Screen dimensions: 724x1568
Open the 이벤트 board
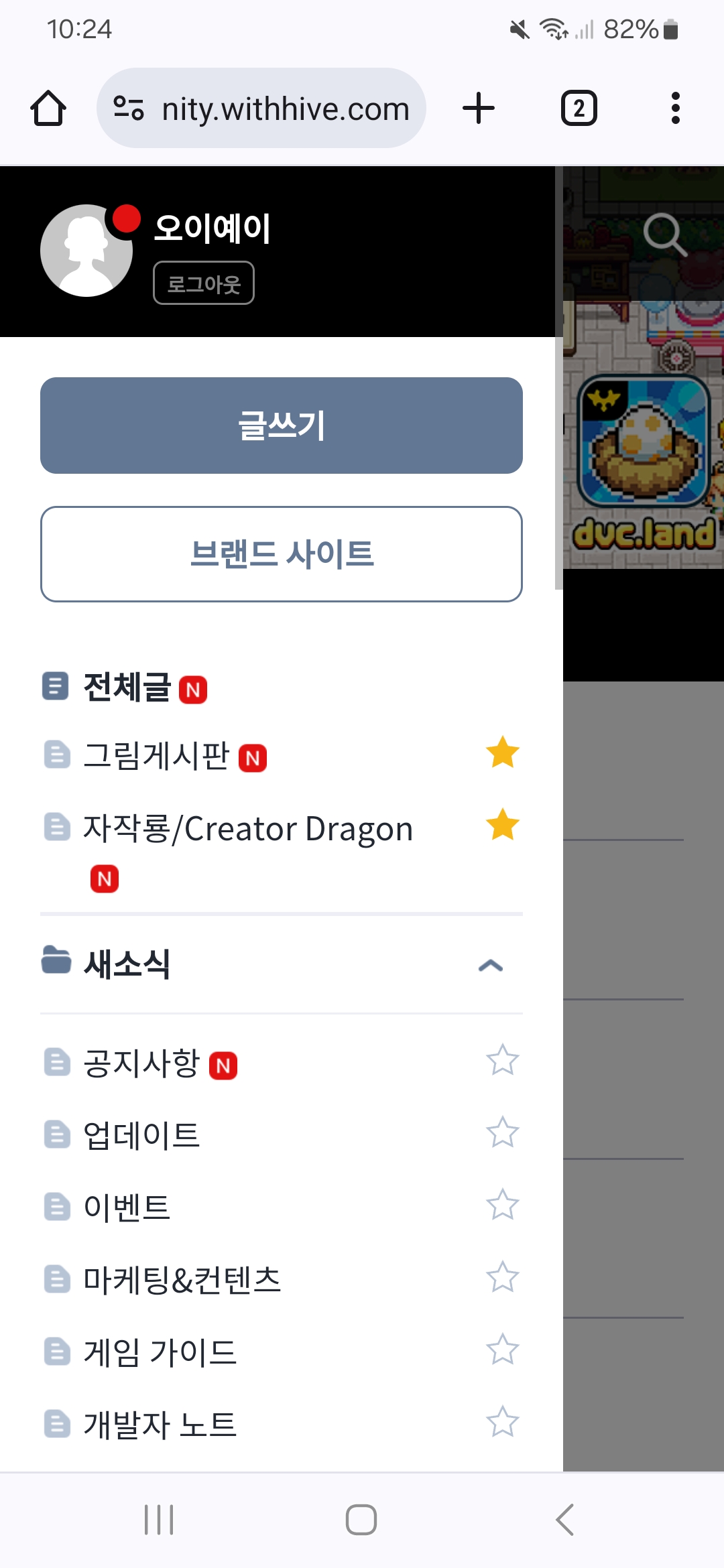point(127,1208)
